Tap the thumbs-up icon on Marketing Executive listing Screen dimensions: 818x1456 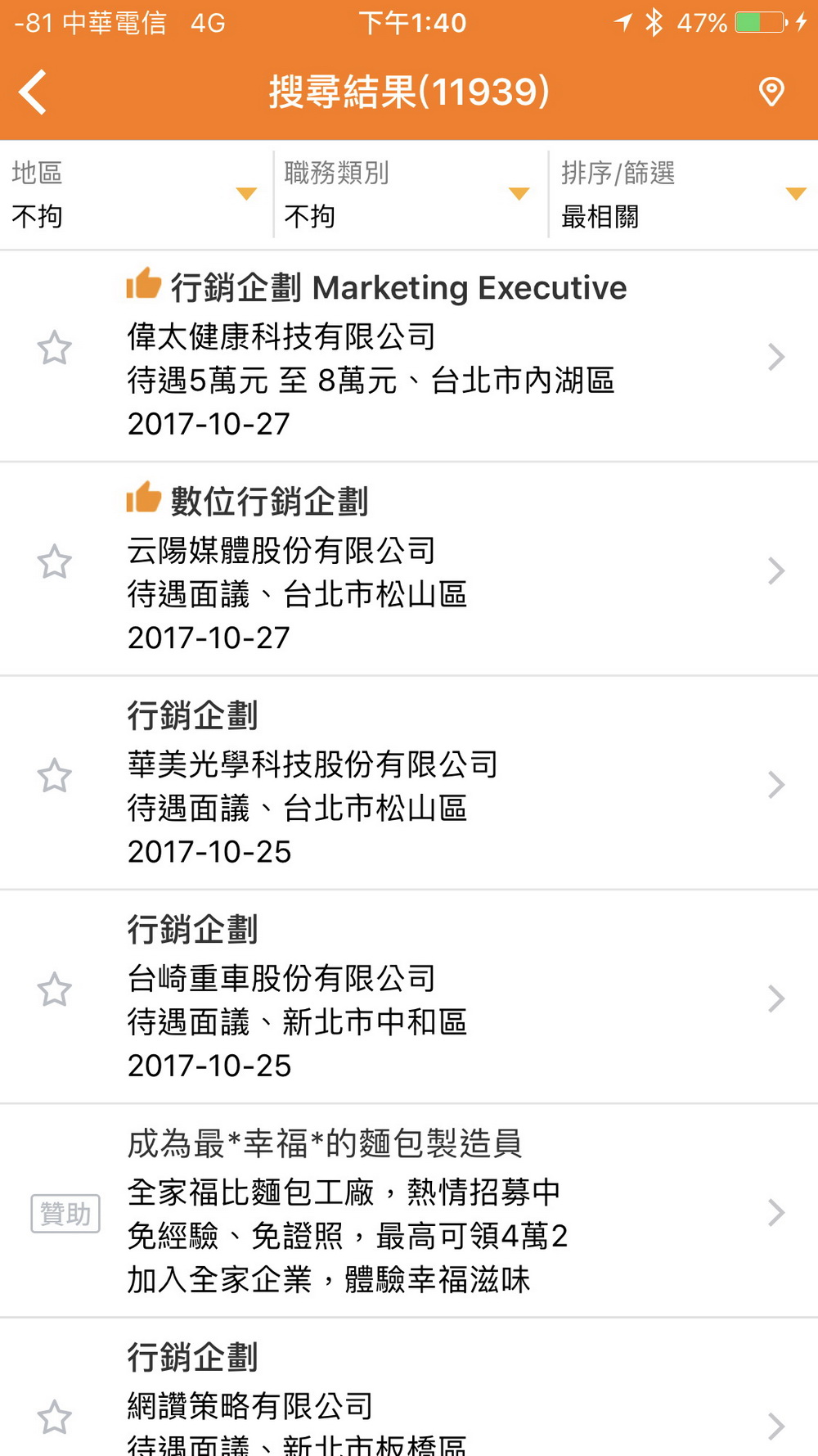[x=142, y=285]
